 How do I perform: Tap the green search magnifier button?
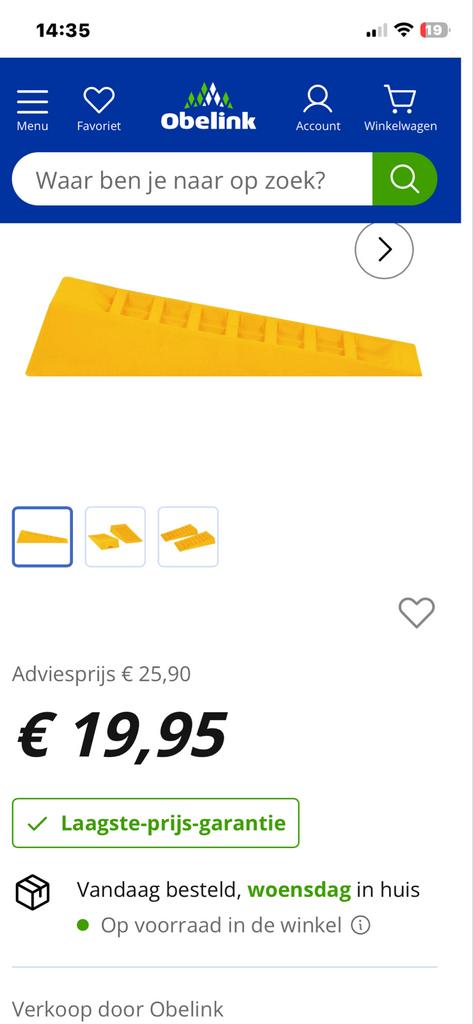click(404, 179)
